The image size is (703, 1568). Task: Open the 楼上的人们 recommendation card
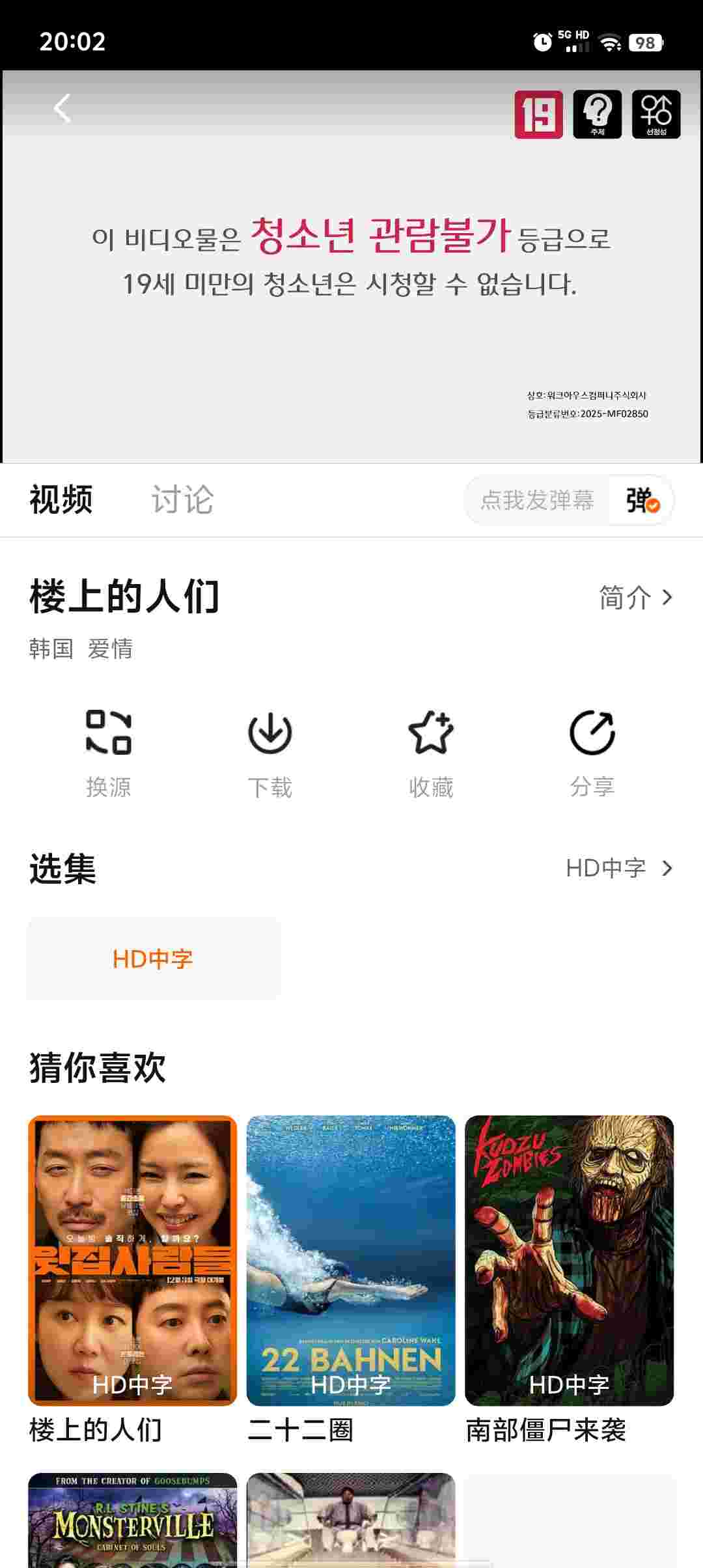132,1260
